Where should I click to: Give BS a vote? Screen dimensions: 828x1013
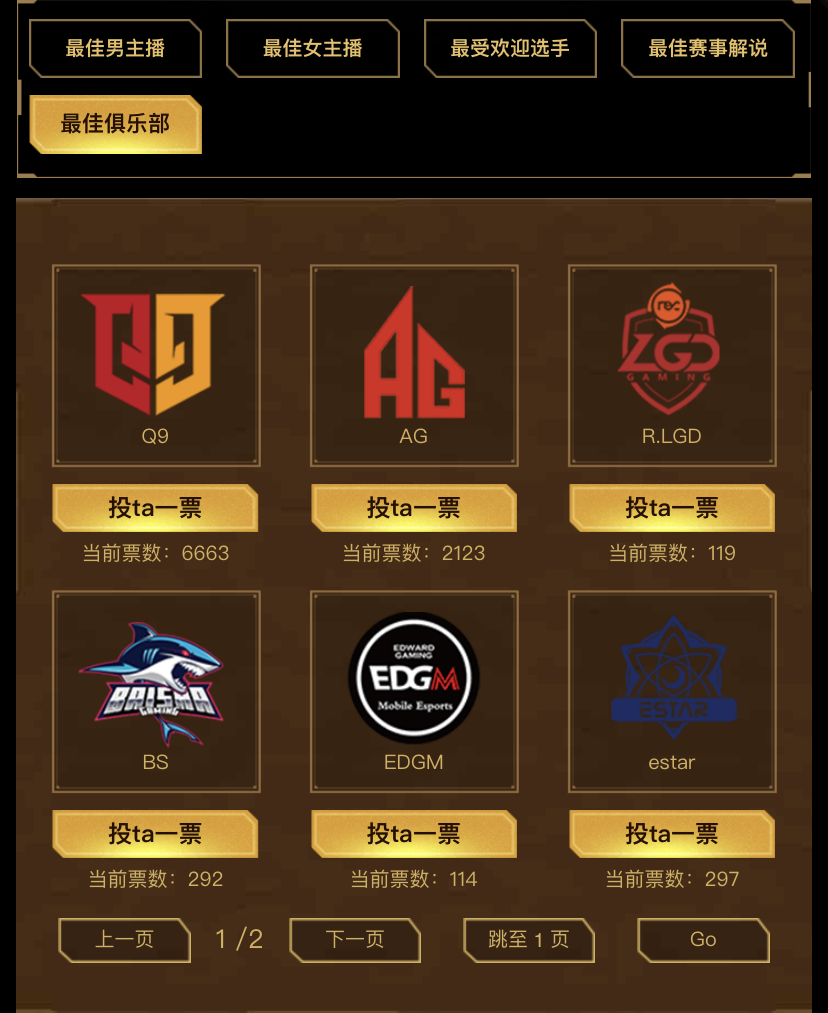pos(155,834)
